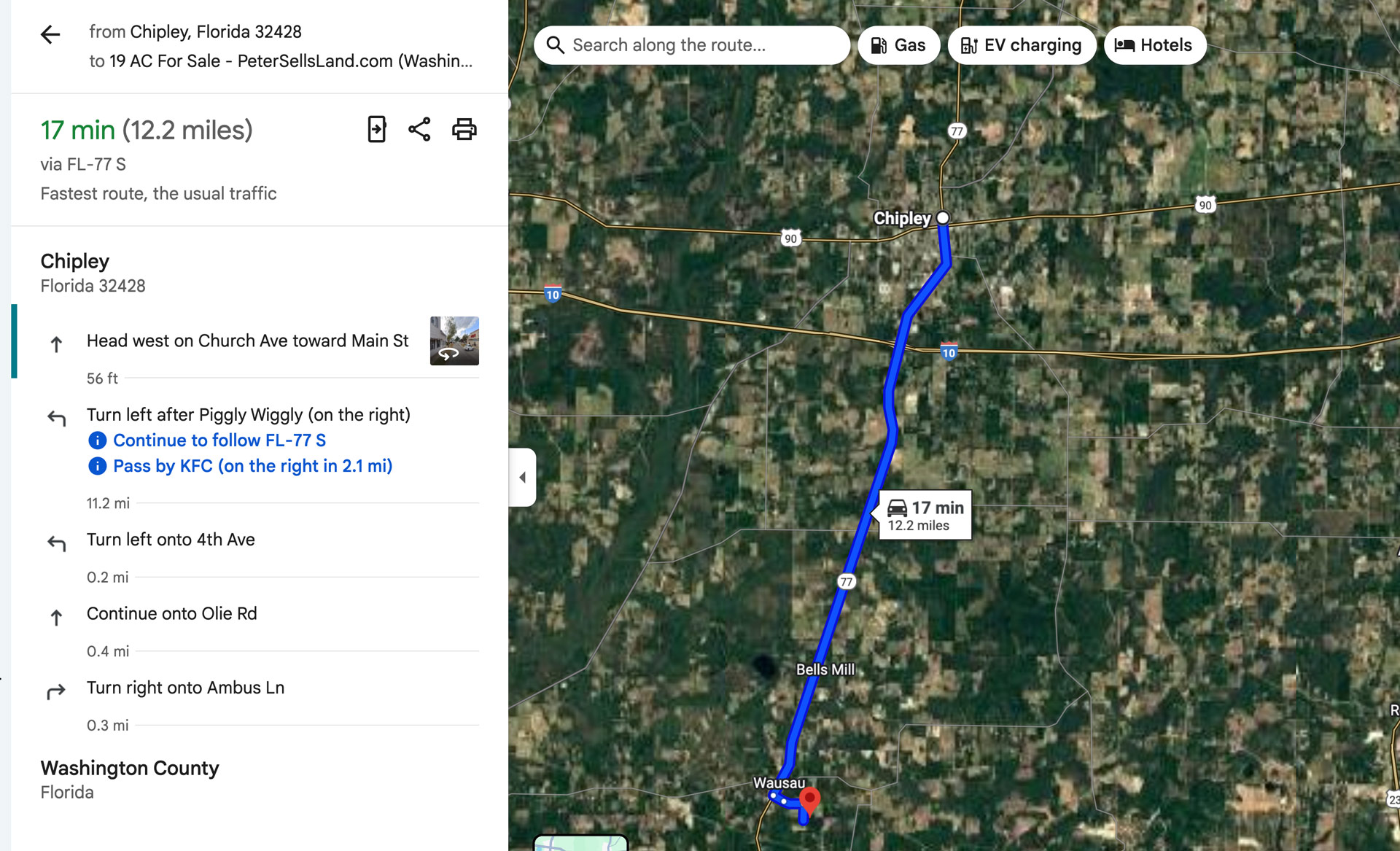The image size is (1400, 851).
Task: Go back from the directions panel
Action: click(x=50, y=34)
